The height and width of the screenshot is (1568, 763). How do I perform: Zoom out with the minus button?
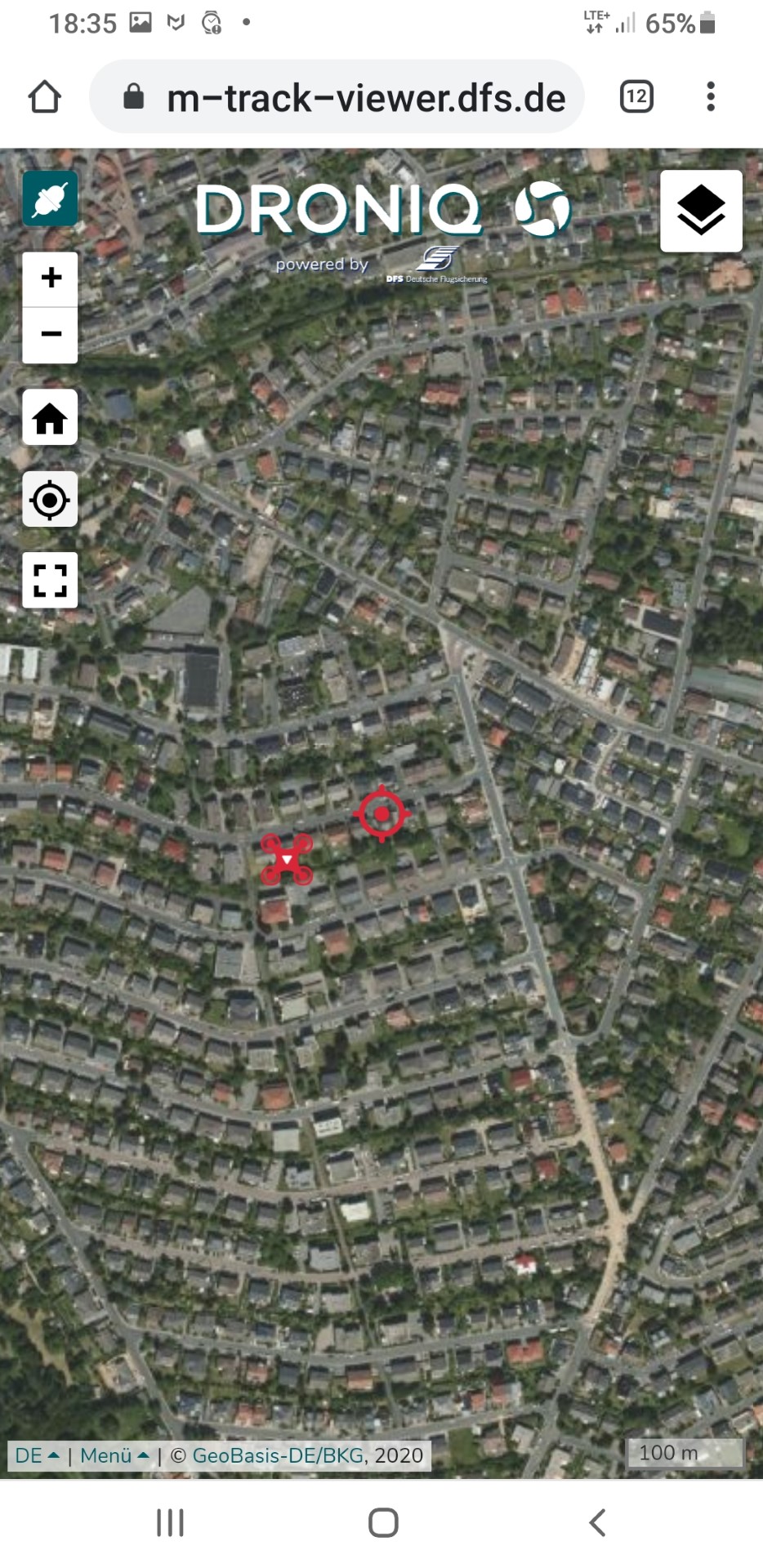(50, 335)
